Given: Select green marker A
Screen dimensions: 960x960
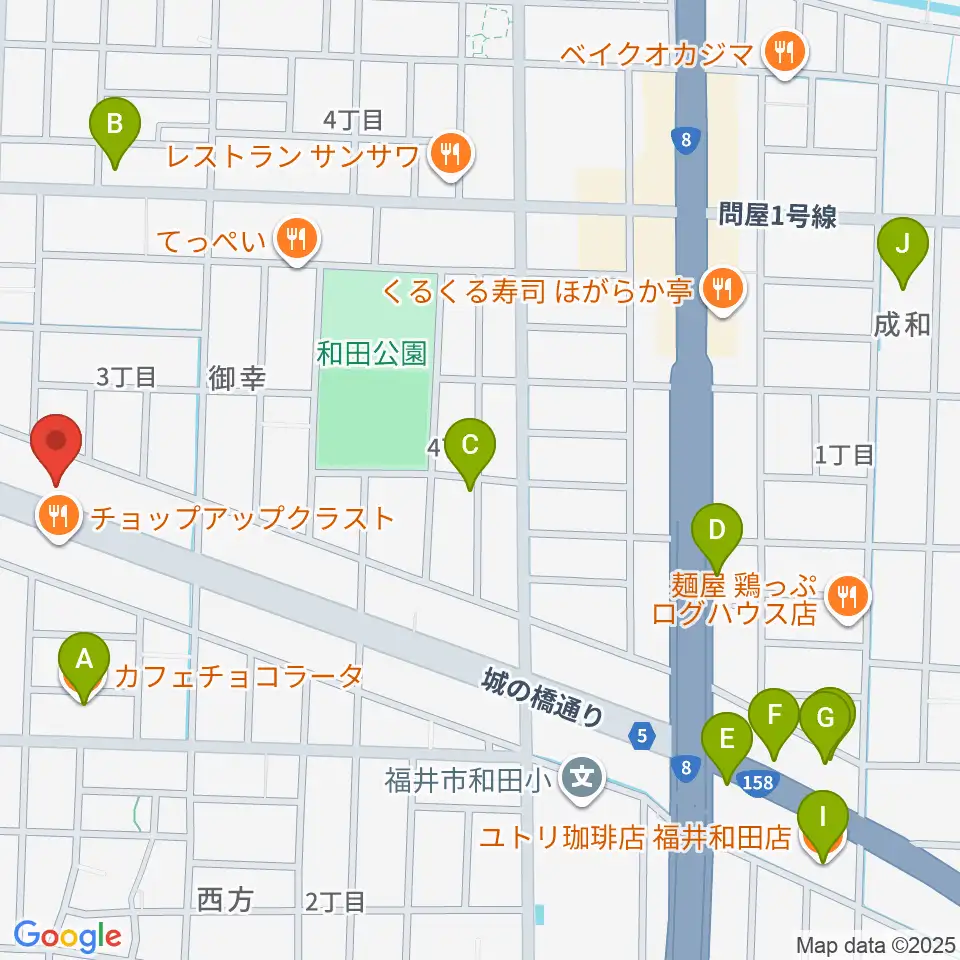Looking at the screenshot, I should point(84,668).
